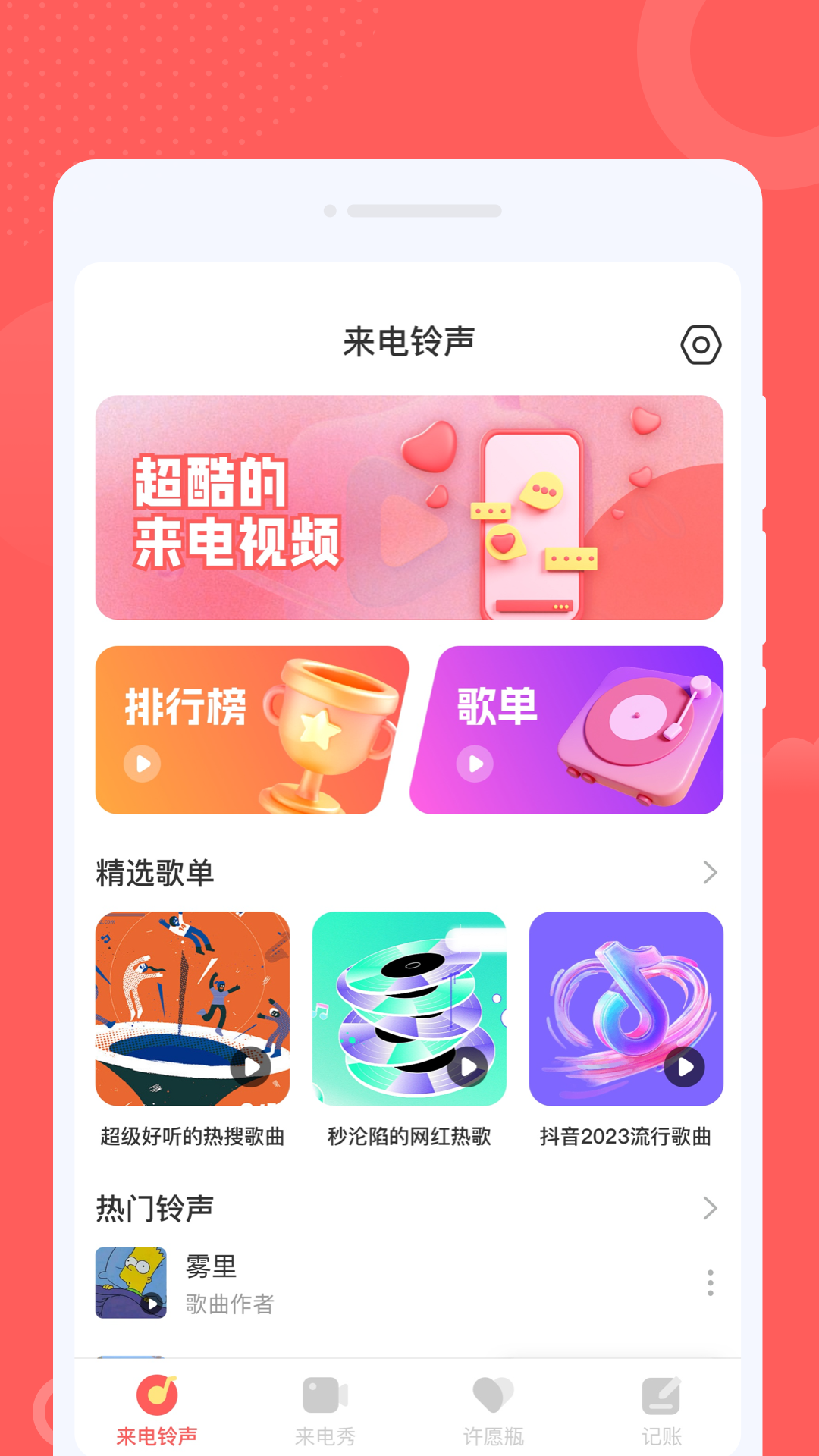Screen dimensions: 819x1456
Task: Expand 精选歌单 with the arrow
Action: (x=709, y=873)
